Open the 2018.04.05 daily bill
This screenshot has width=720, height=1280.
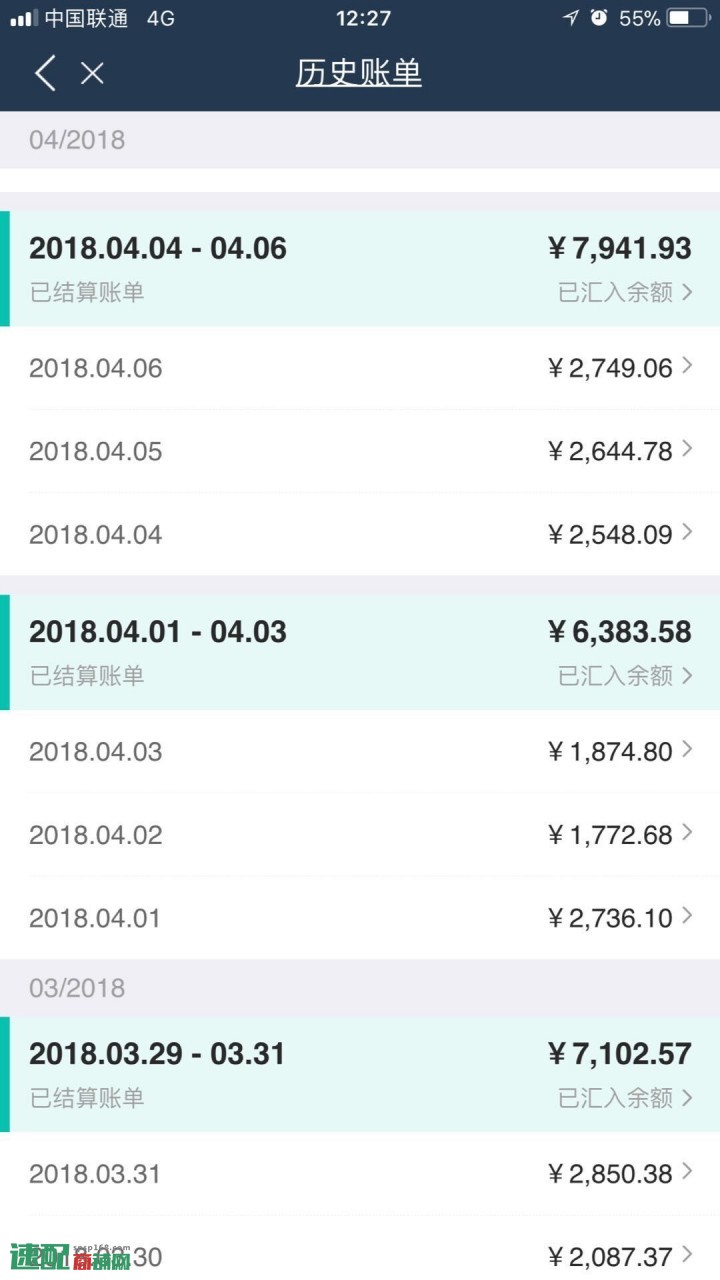tap(360, 451)
